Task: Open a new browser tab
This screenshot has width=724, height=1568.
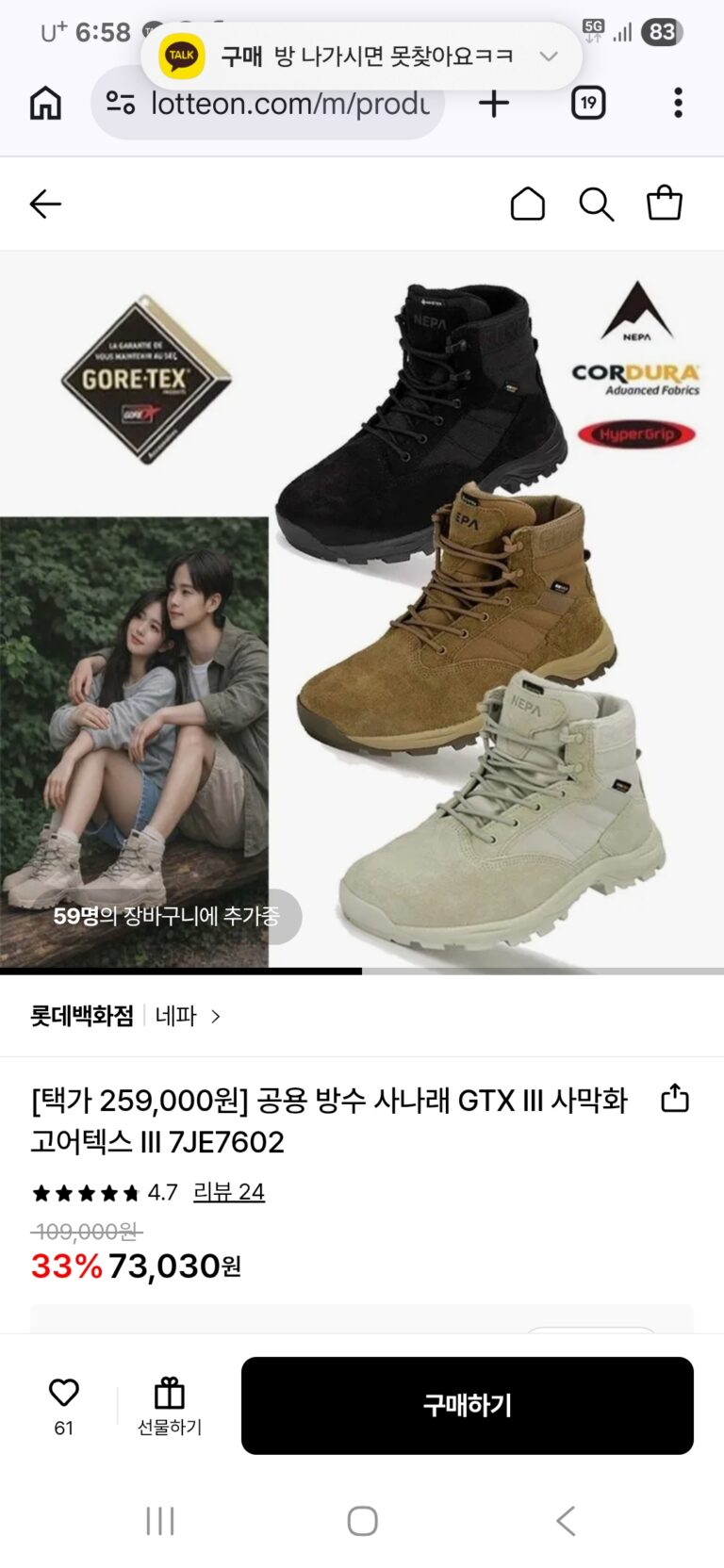Action: point(493,103)
